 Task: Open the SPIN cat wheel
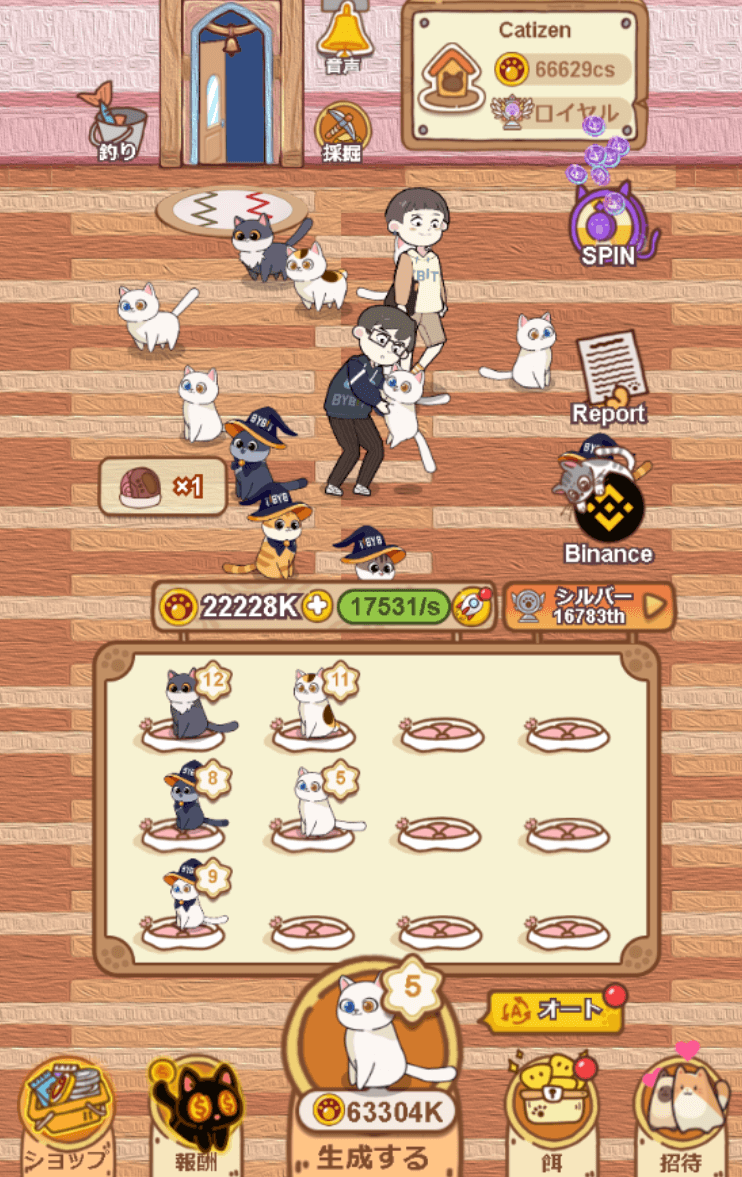click(608, 225)
